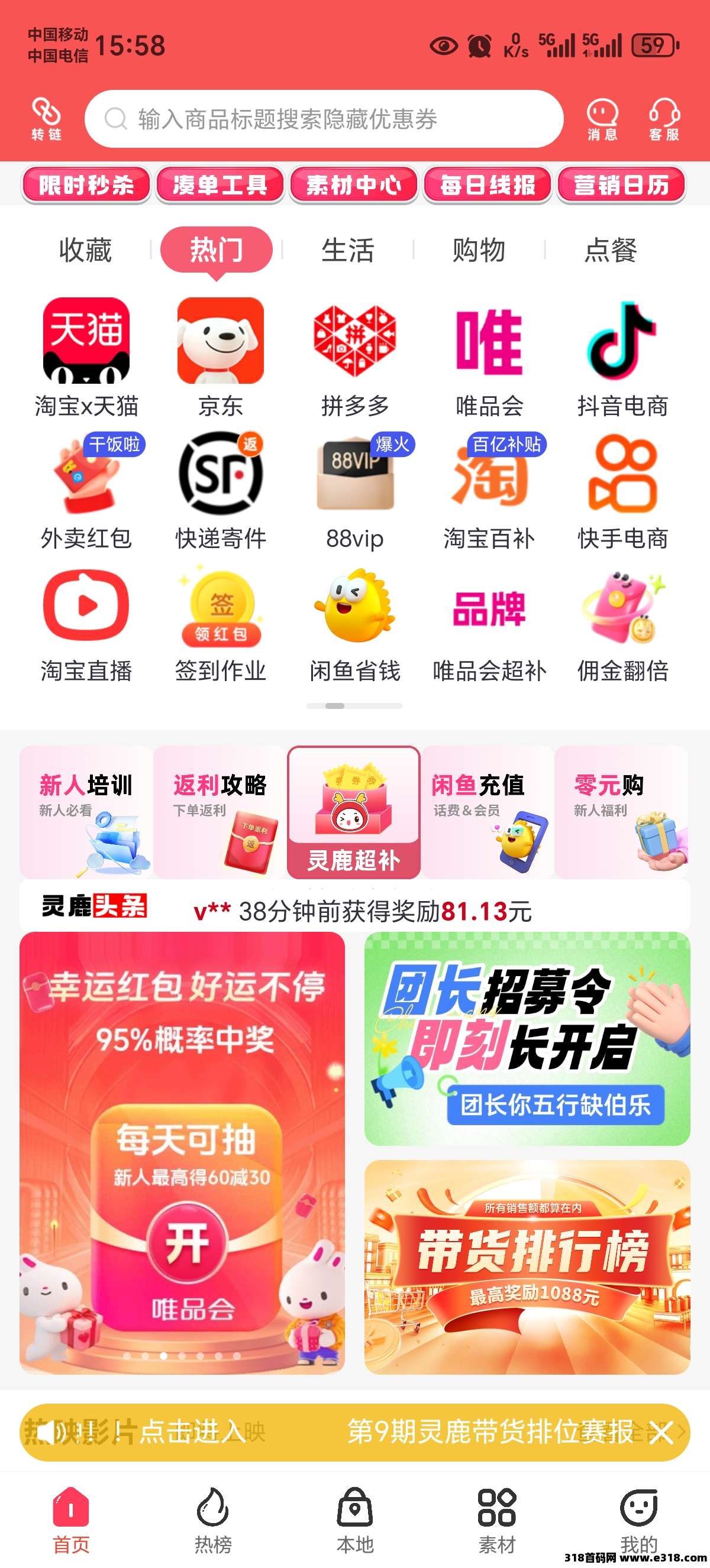The height and width of the screenshot is (1568, 710).
Task: Open the 限时秒杀 flash sale
Action: [x=86, y=184]
